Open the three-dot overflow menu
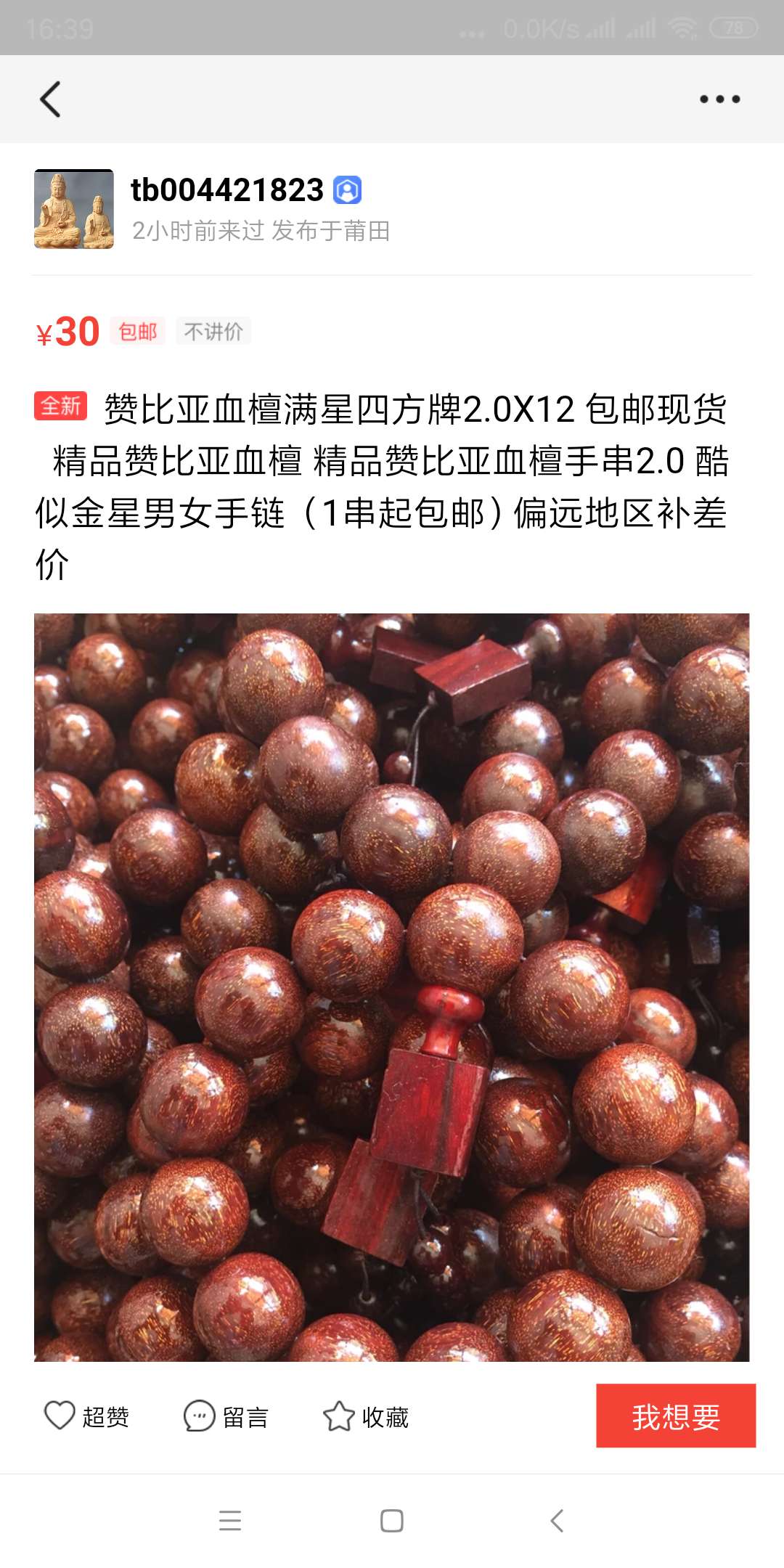This screenshot has width=784, height=1568. 719,99
